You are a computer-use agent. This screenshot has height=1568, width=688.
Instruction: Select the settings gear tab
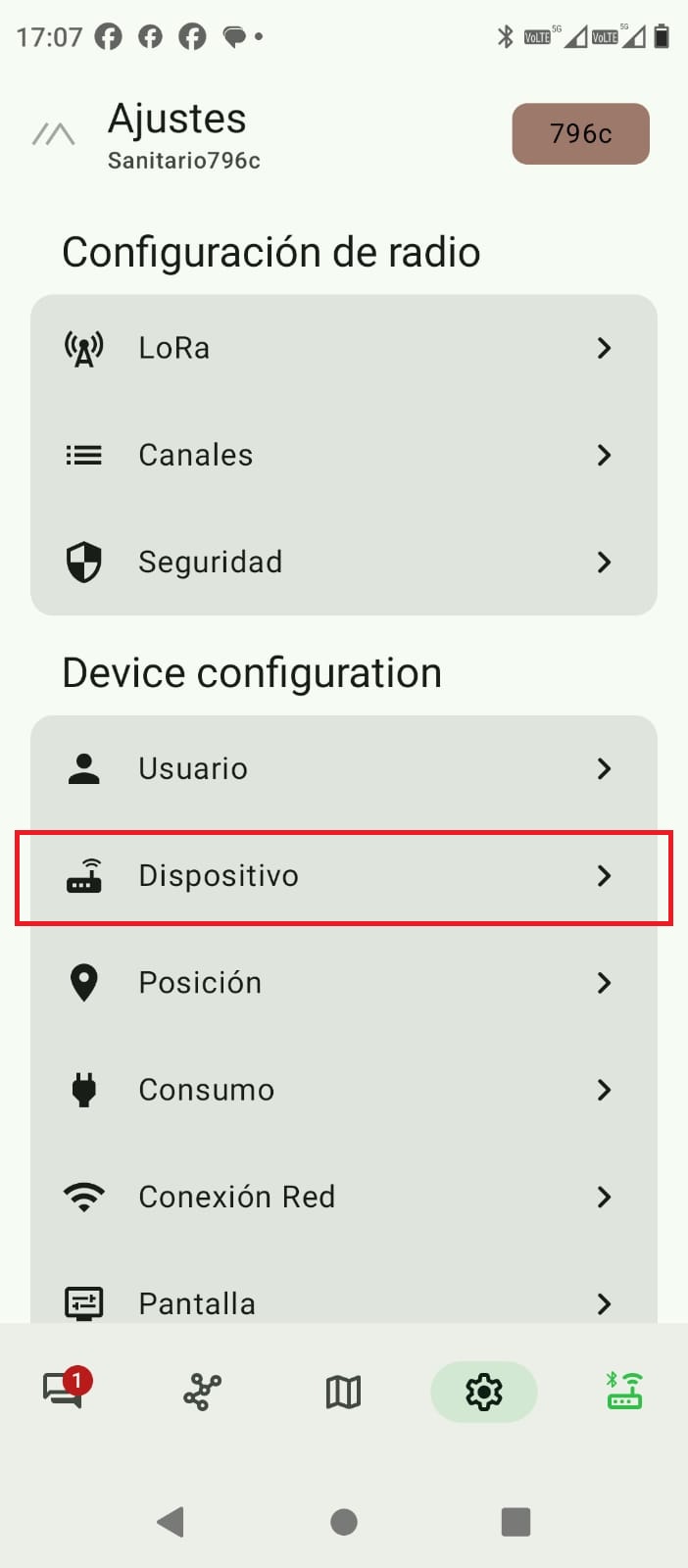pyautogui.click(x=483, y=1392)
